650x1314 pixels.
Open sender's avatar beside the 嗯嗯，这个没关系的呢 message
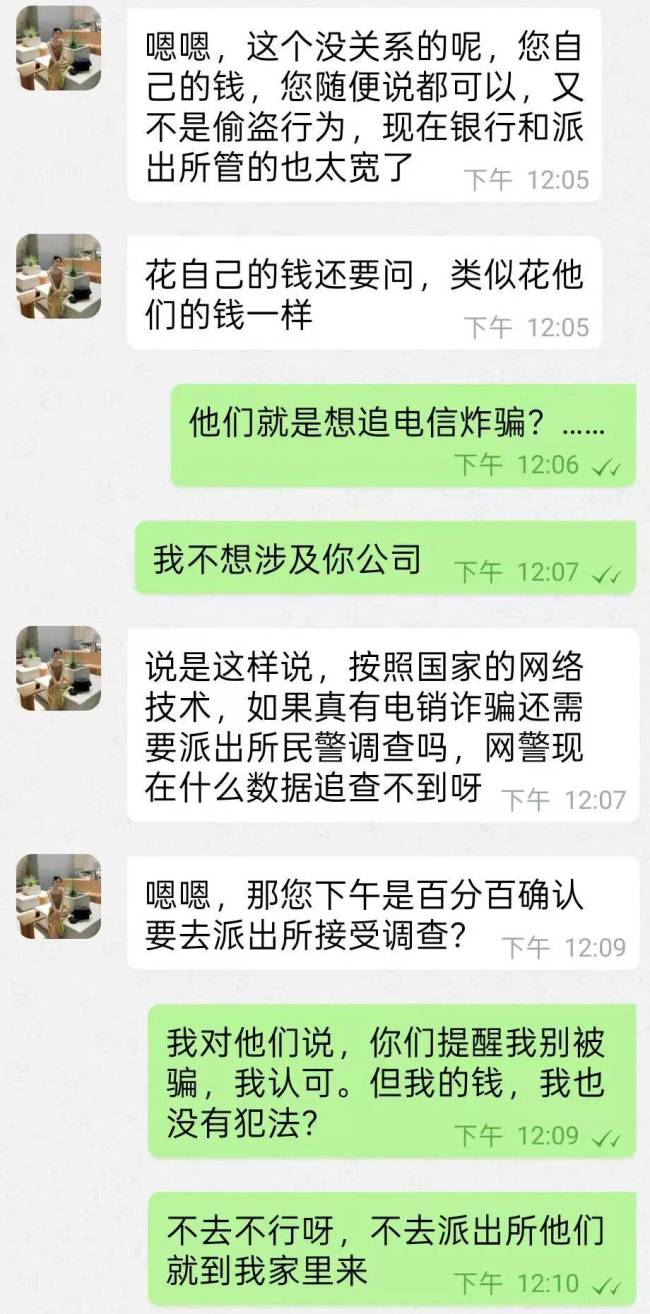click(x=58, y=48)
